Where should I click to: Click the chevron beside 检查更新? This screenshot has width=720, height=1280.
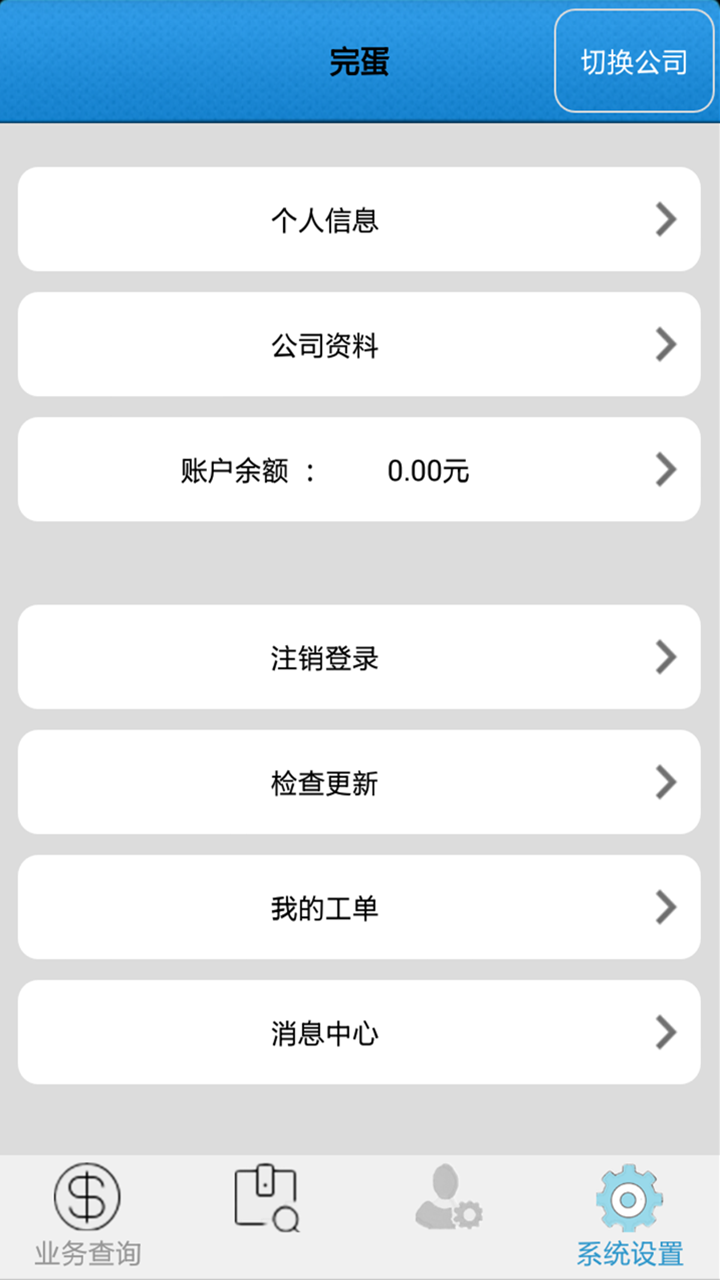(664, 782)
